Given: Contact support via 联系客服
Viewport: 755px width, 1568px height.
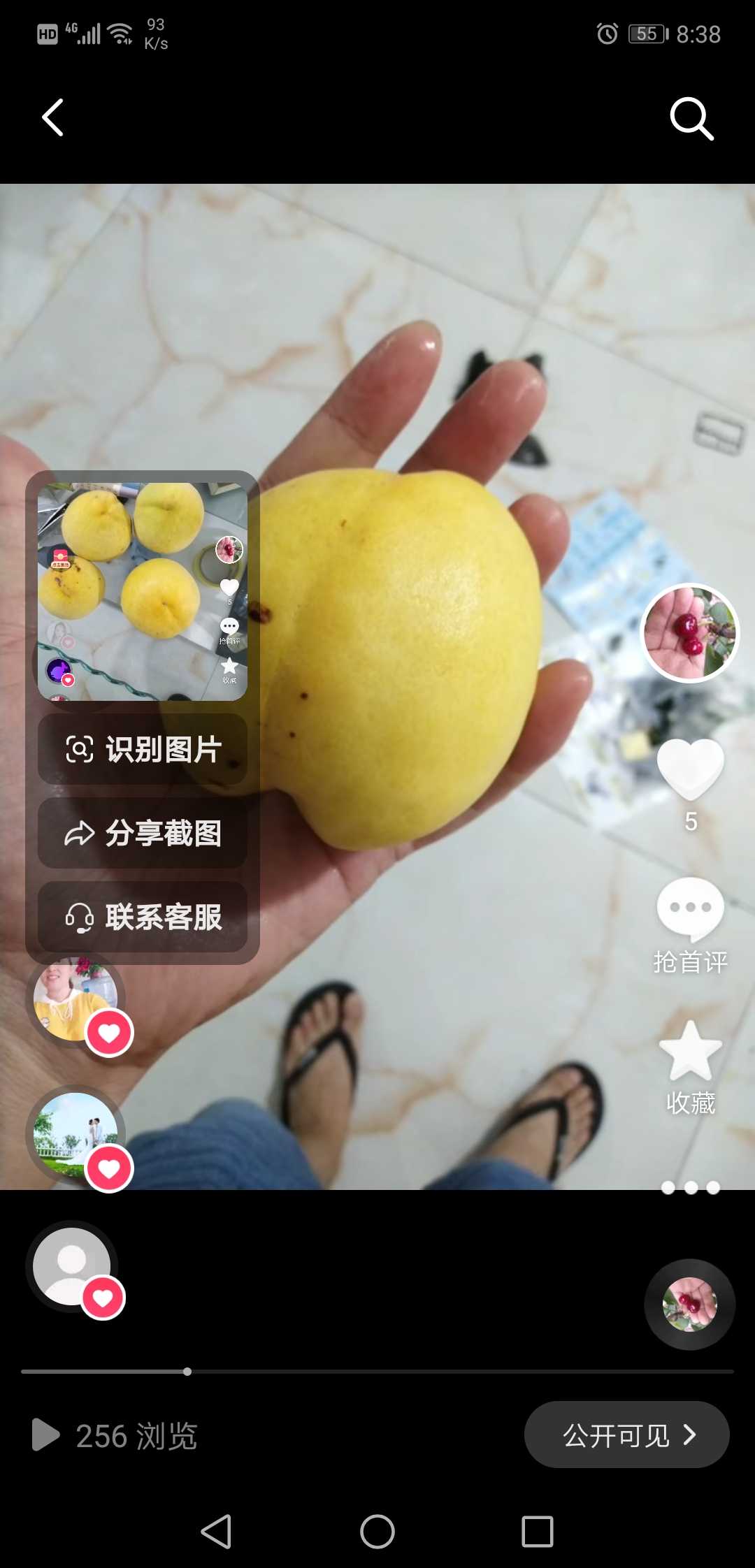Looking at the screenshot, I should click(143, 917).
